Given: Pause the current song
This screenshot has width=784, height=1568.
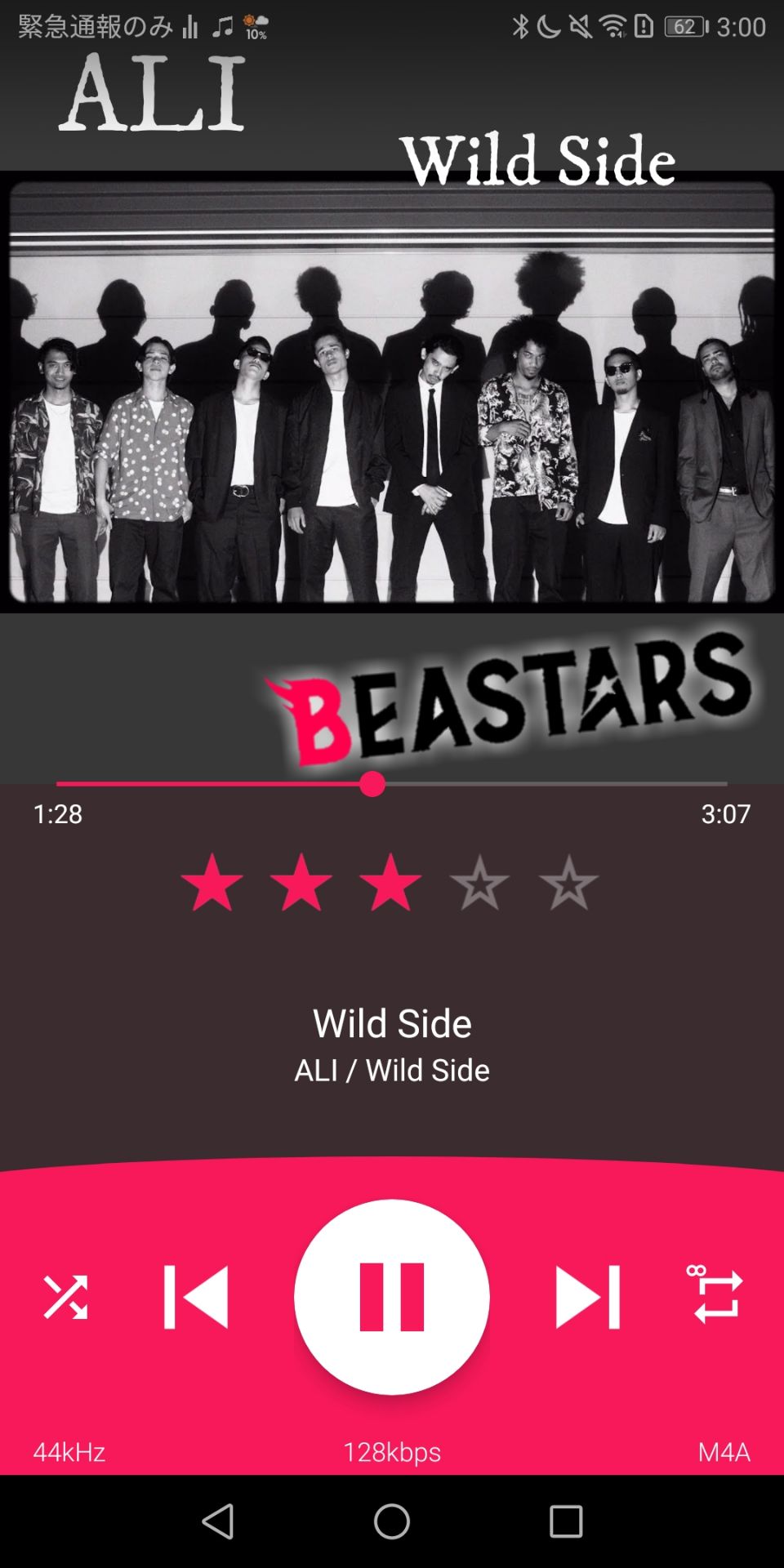Looking at the screenshot, I should (x=392, y=1297).
